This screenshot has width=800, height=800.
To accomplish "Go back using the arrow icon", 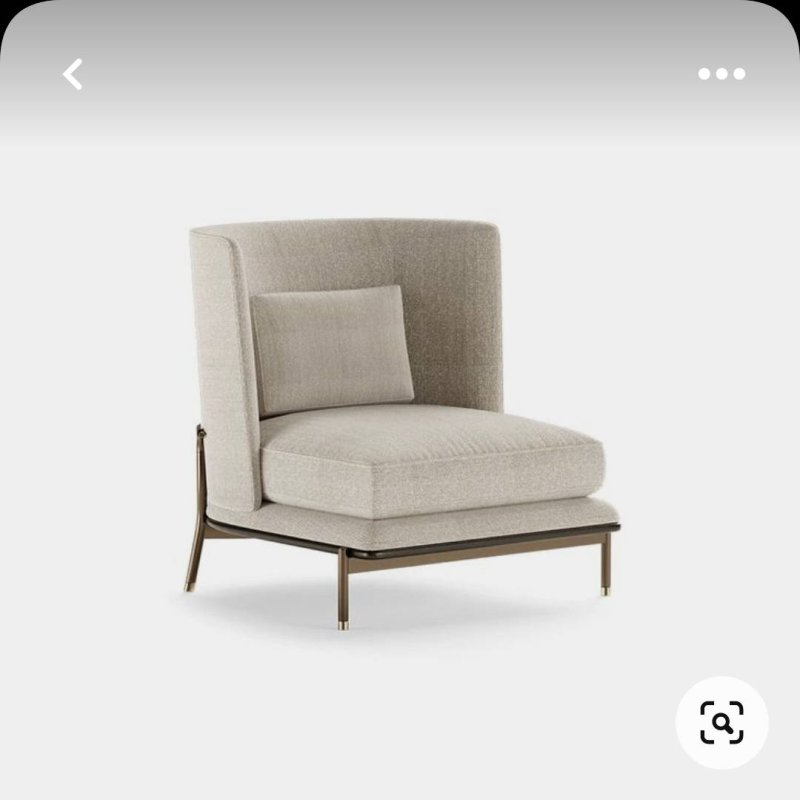I will click(72, 74).
